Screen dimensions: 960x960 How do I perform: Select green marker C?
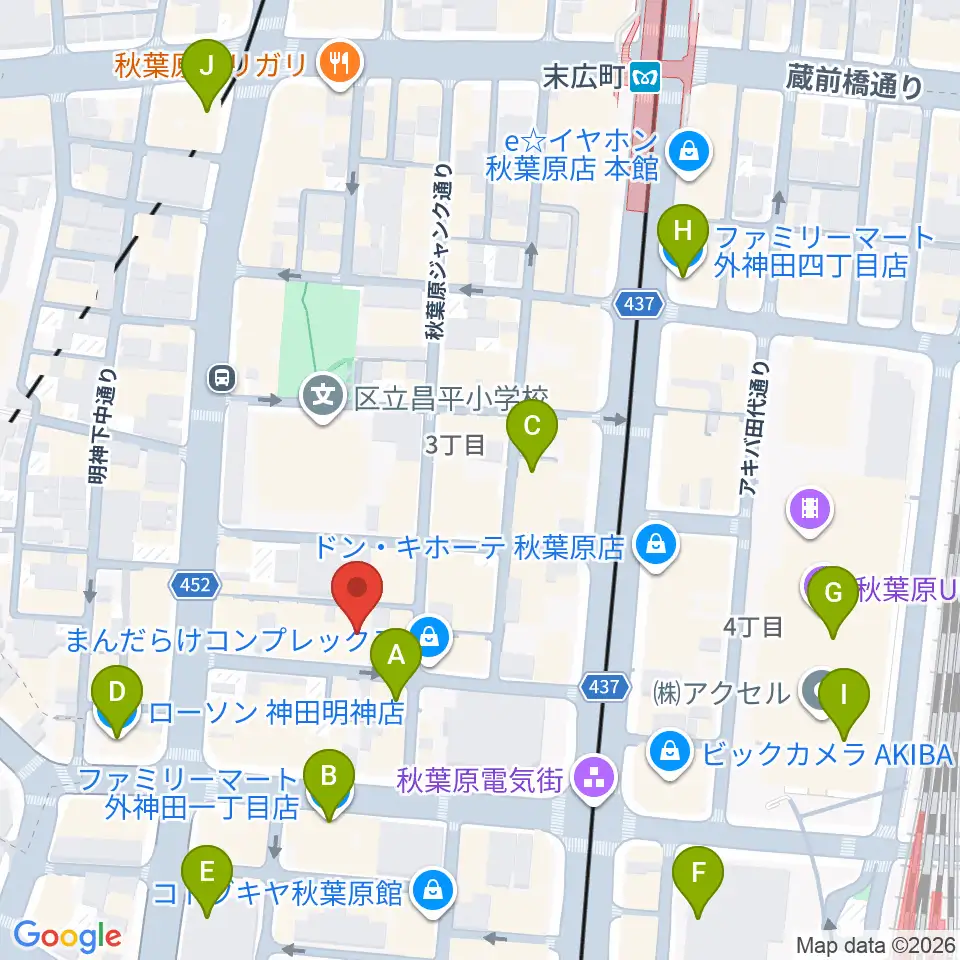[x=532, y=435]
